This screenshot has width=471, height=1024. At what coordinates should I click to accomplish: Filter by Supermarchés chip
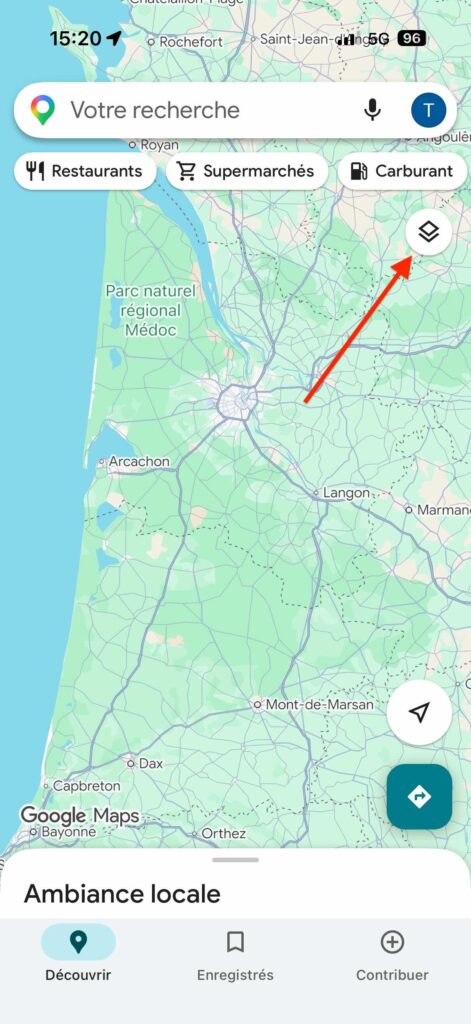[x=247, y=171]
